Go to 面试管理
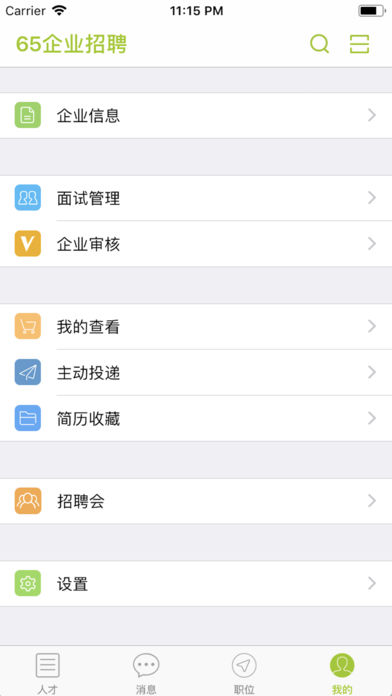392x696 pixels. click(x=196, y=198)
